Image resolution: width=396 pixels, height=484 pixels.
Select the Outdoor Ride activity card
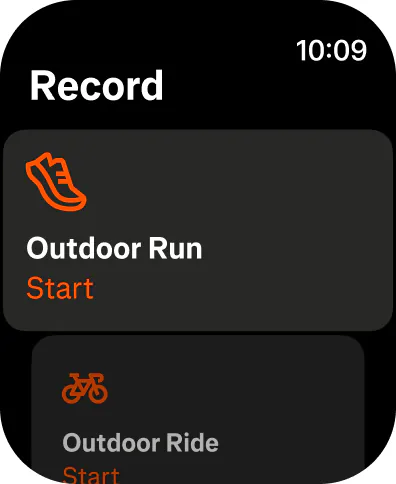(x=198, y=410)
